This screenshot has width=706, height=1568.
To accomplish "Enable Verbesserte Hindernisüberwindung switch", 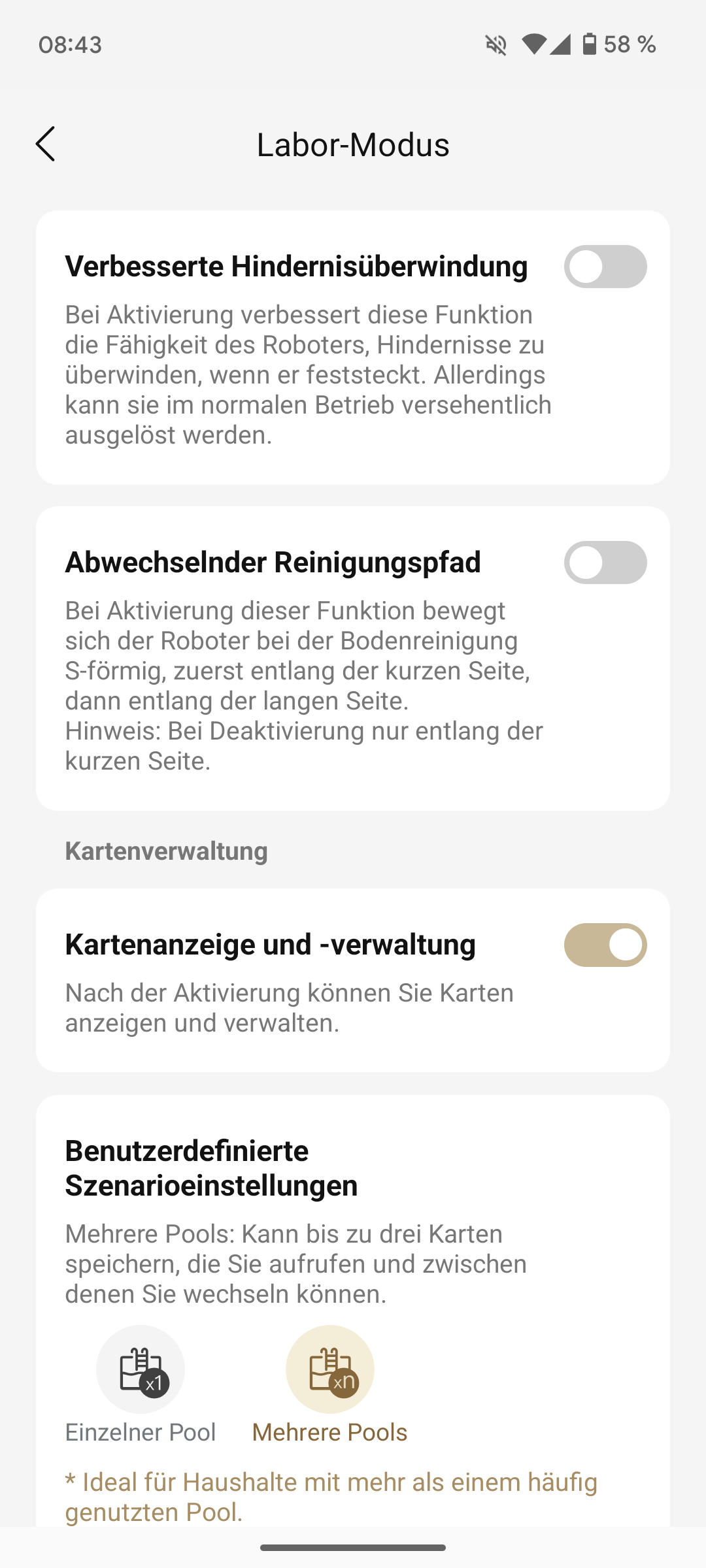I will pyautogui.click(x=605, y=267).
